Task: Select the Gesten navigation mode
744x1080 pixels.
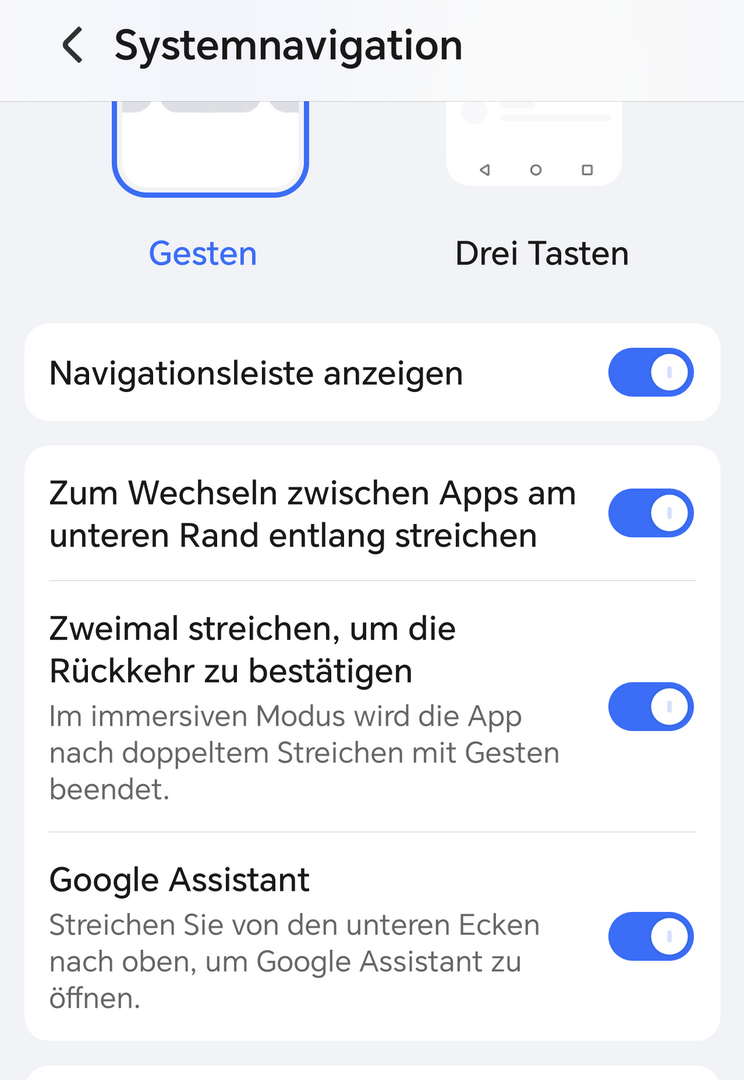Action: tap(209, 150)
